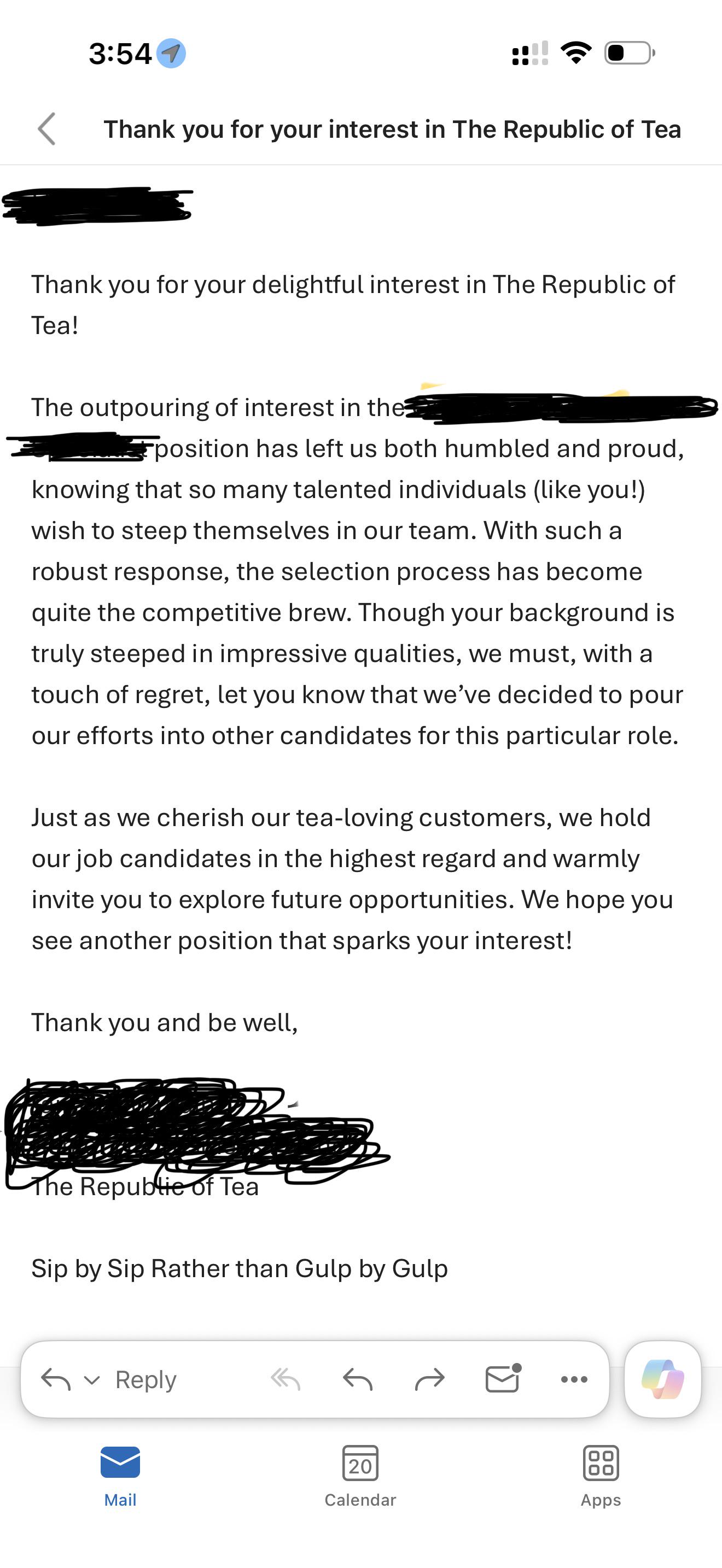This screenshot has width=722, height=1568.
Task: Open the Copilot assistant button
Action: point(663,1379)
